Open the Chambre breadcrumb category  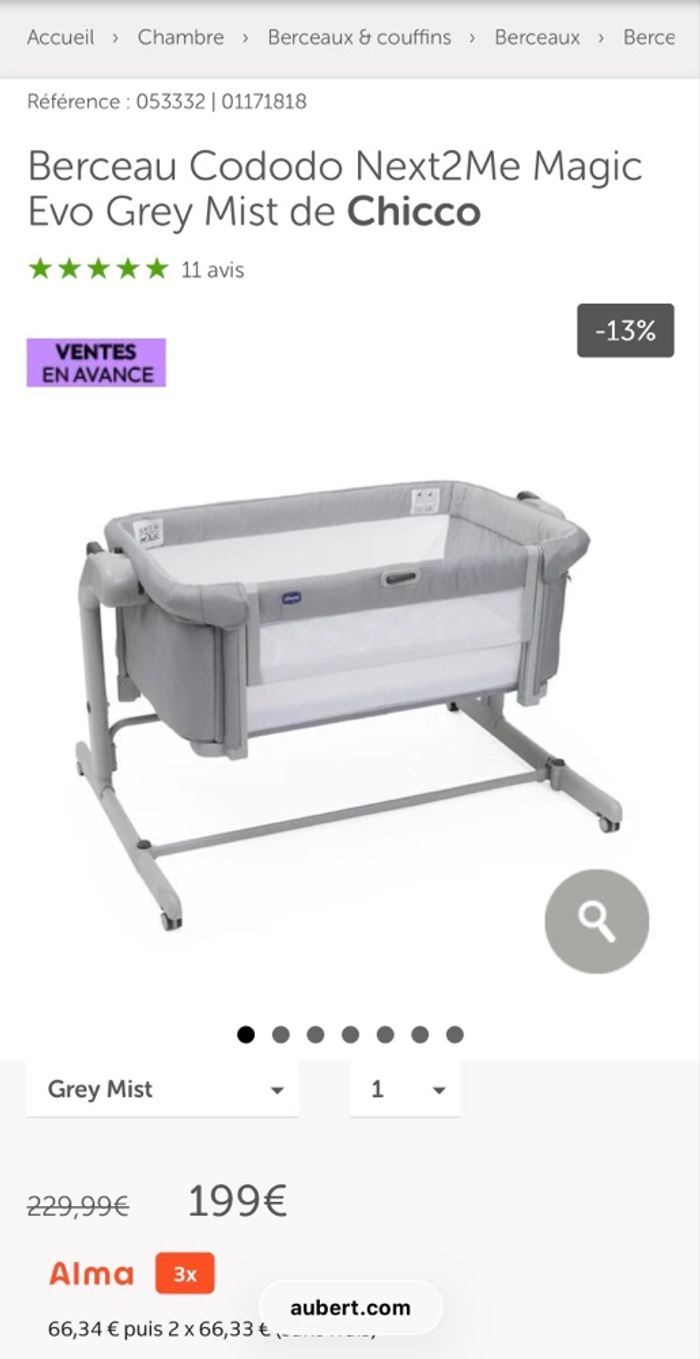181,38
